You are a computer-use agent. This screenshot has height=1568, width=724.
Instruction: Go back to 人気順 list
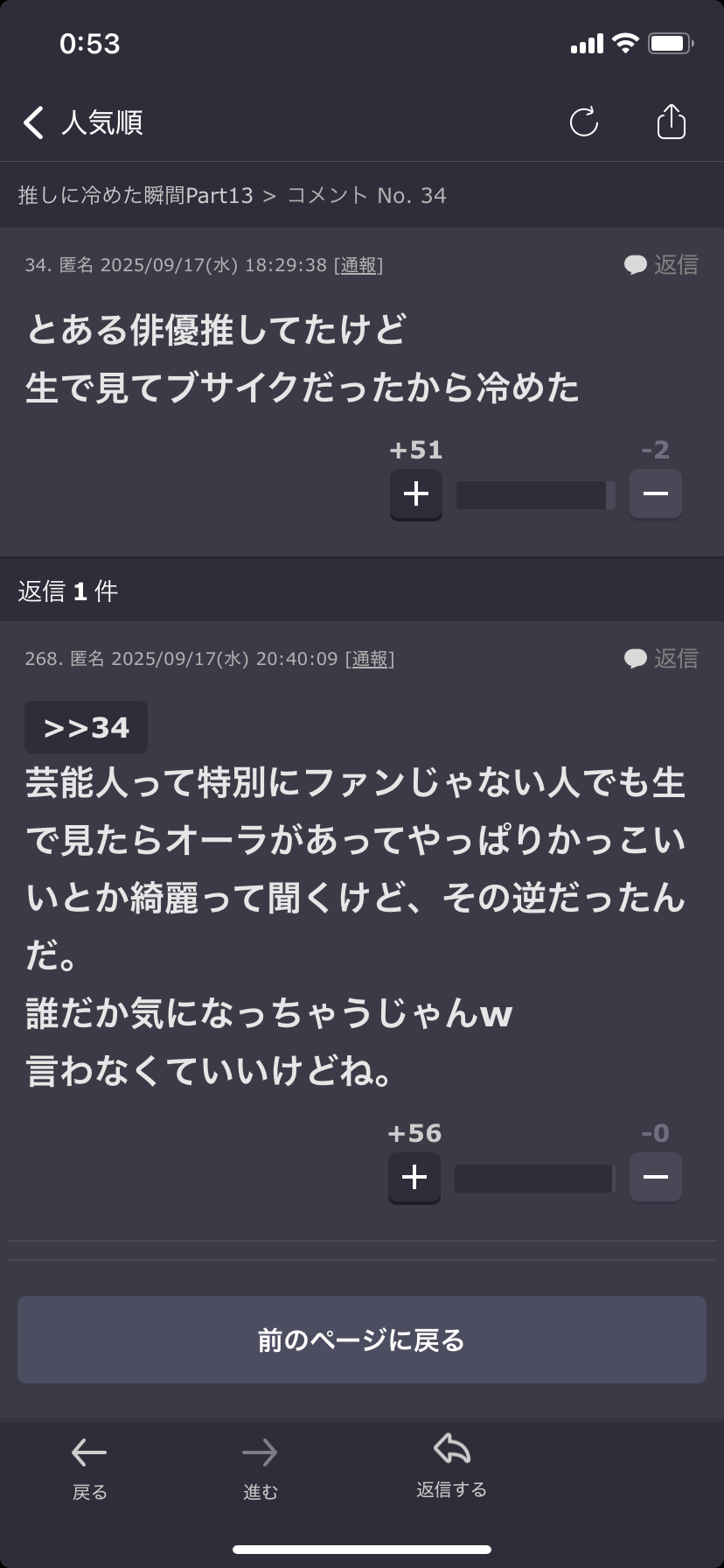(83, 122)
